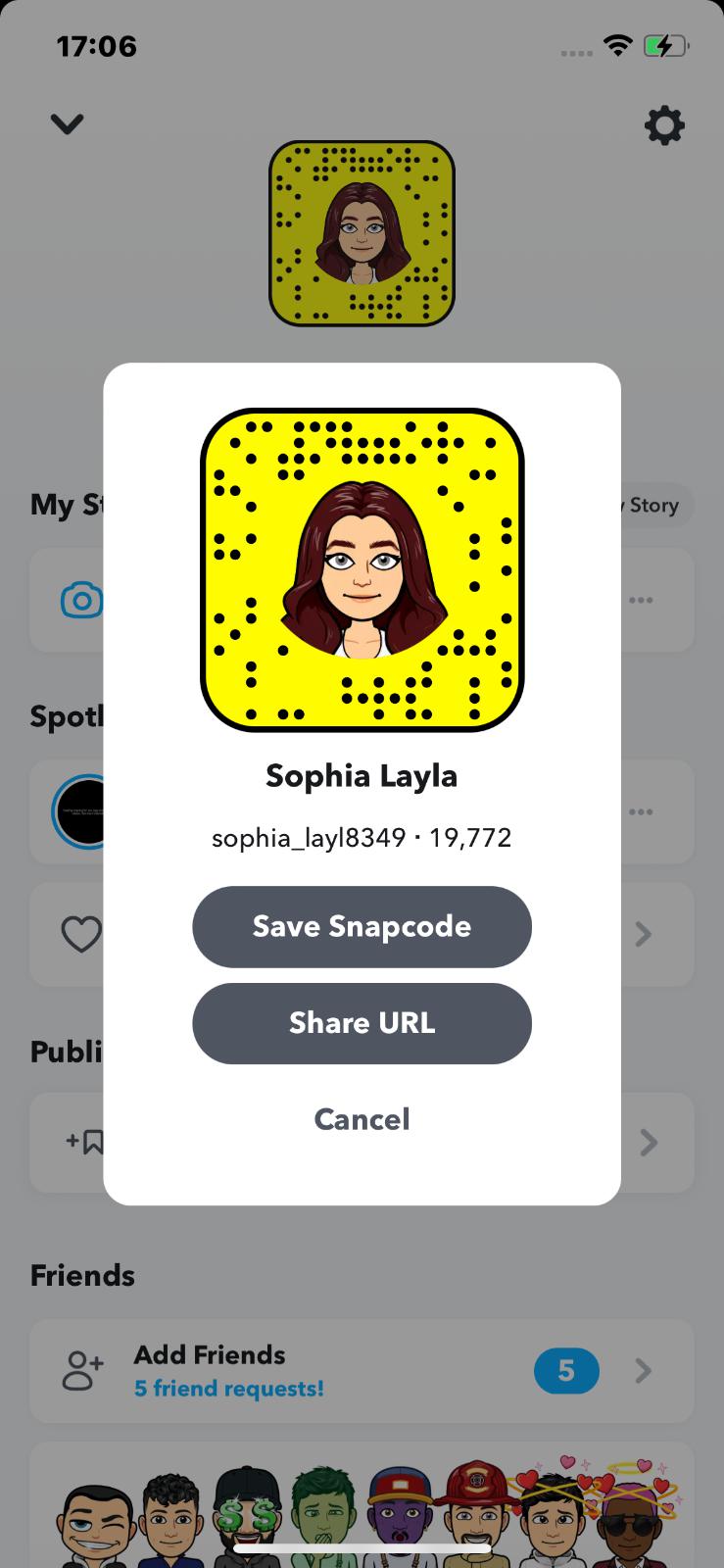Cancel the Snapcode dialog
This screenshot has width=724, height=1568.
point(362,1119)
